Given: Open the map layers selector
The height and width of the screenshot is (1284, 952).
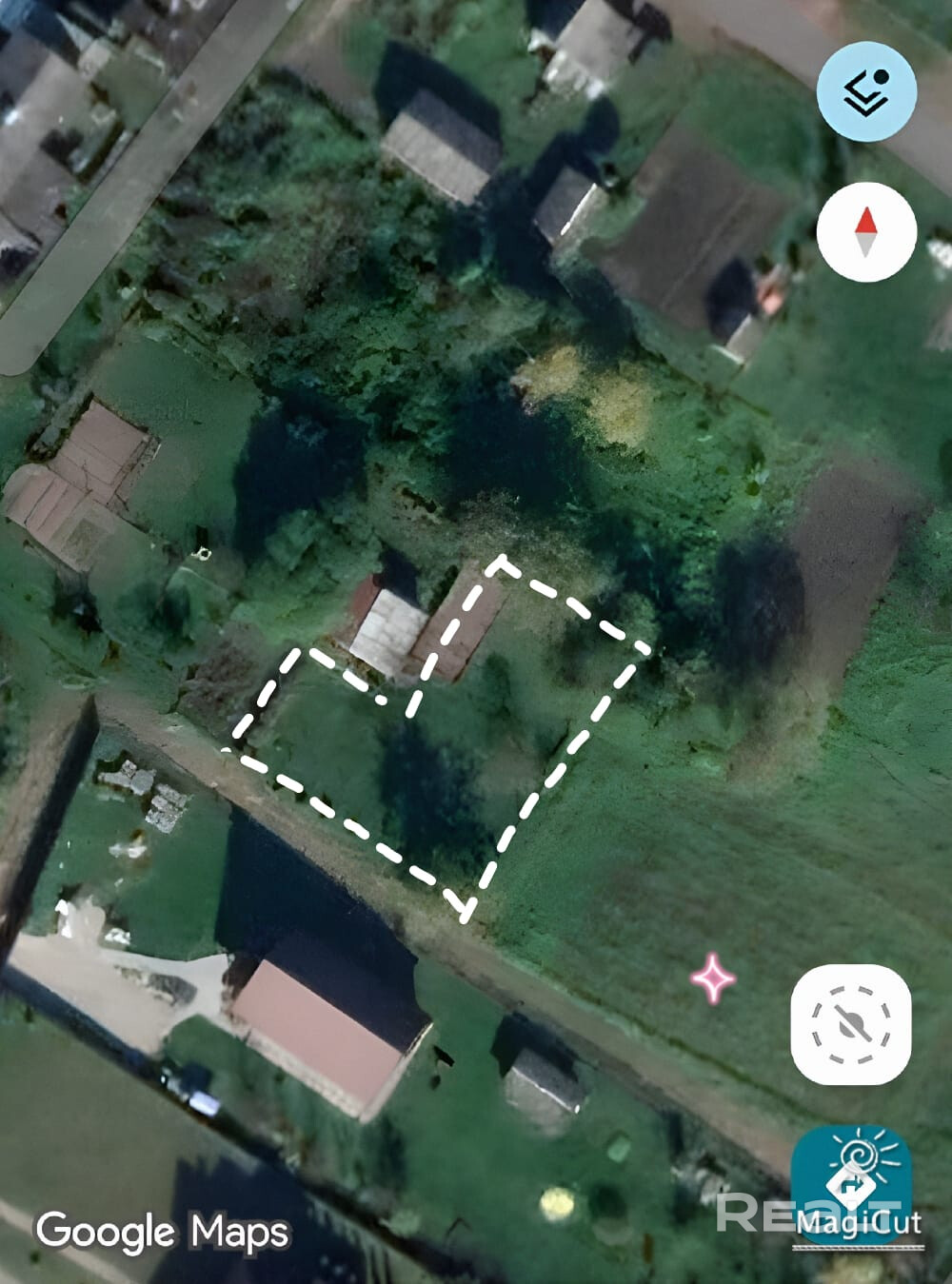Looking at the screenshot, I should coord(866,91).
